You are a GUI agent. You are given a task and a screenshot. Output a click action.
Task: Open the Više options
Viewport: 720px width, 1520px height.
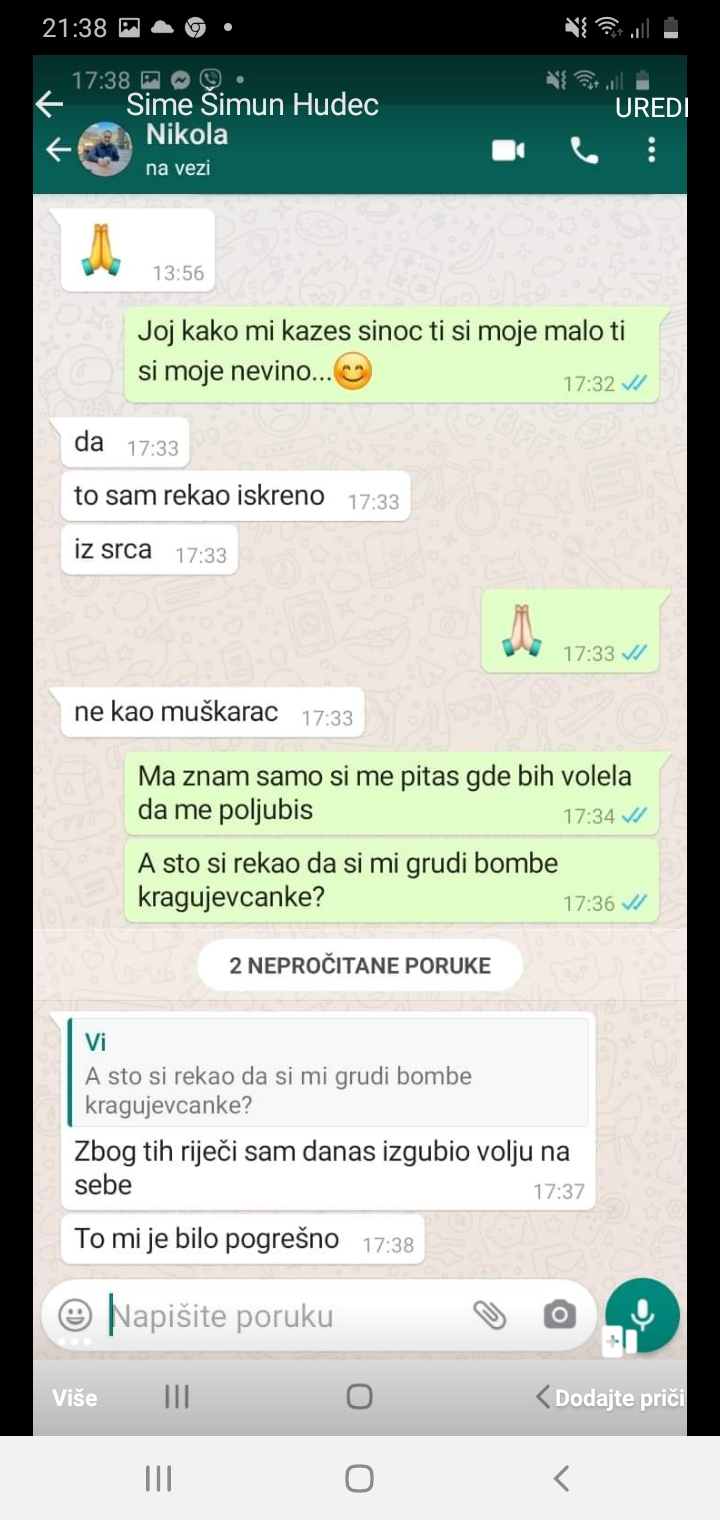75,1397
